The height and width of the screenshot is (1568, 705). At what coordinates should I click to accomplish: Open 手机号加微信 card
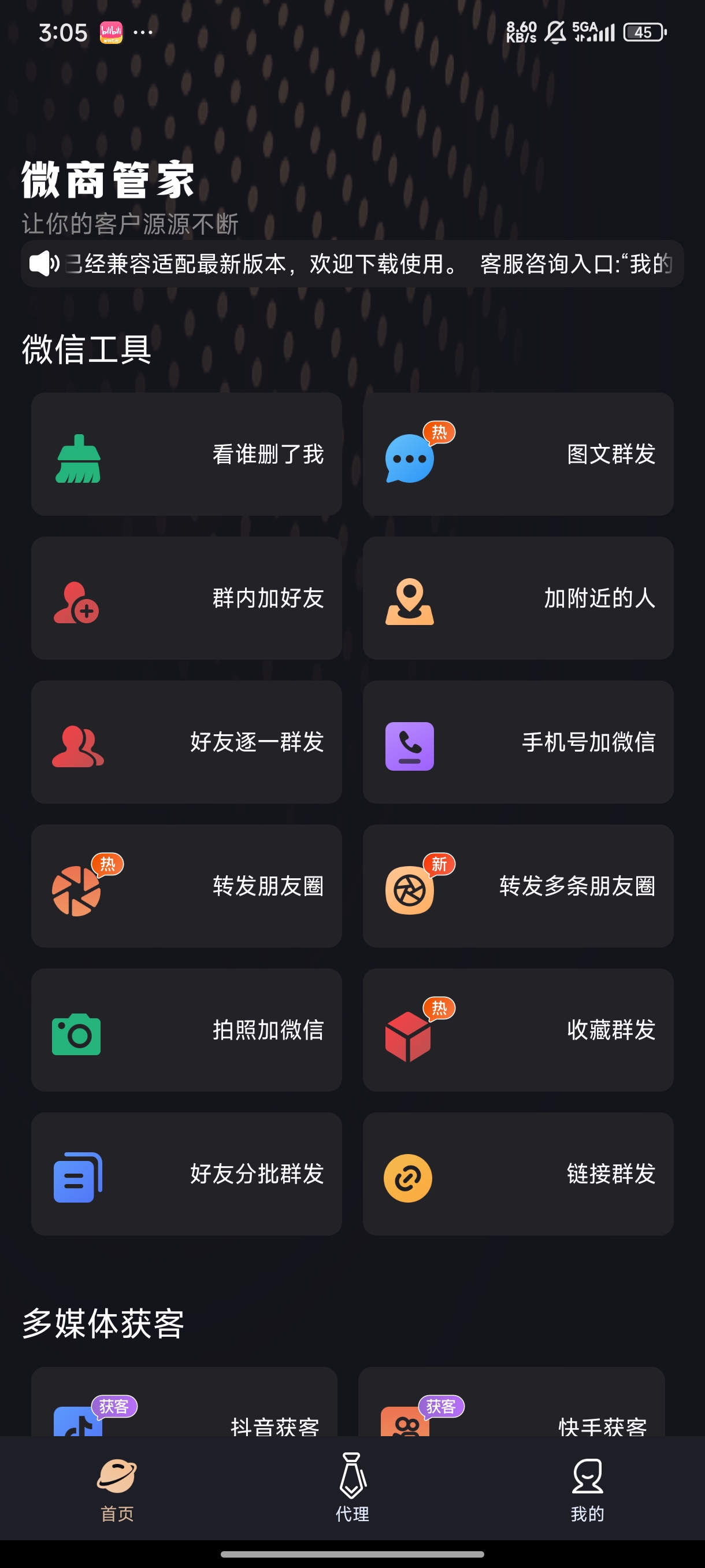[518, 741]
